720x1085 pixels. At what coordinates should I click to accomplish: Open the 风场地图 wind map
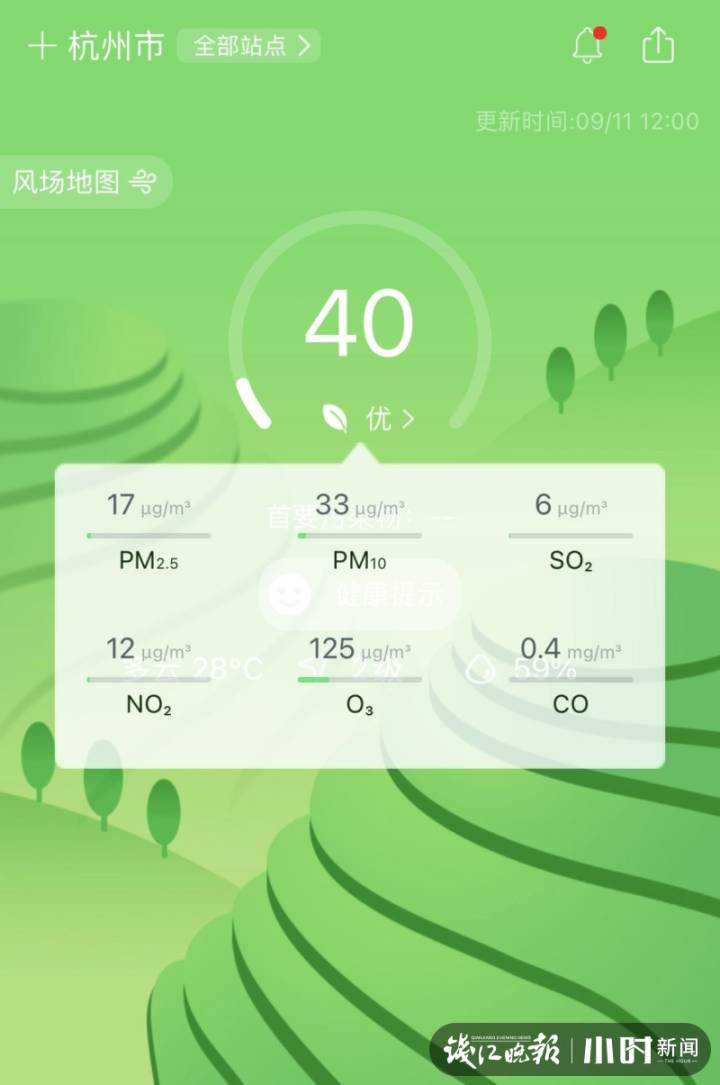click(84, 182)
